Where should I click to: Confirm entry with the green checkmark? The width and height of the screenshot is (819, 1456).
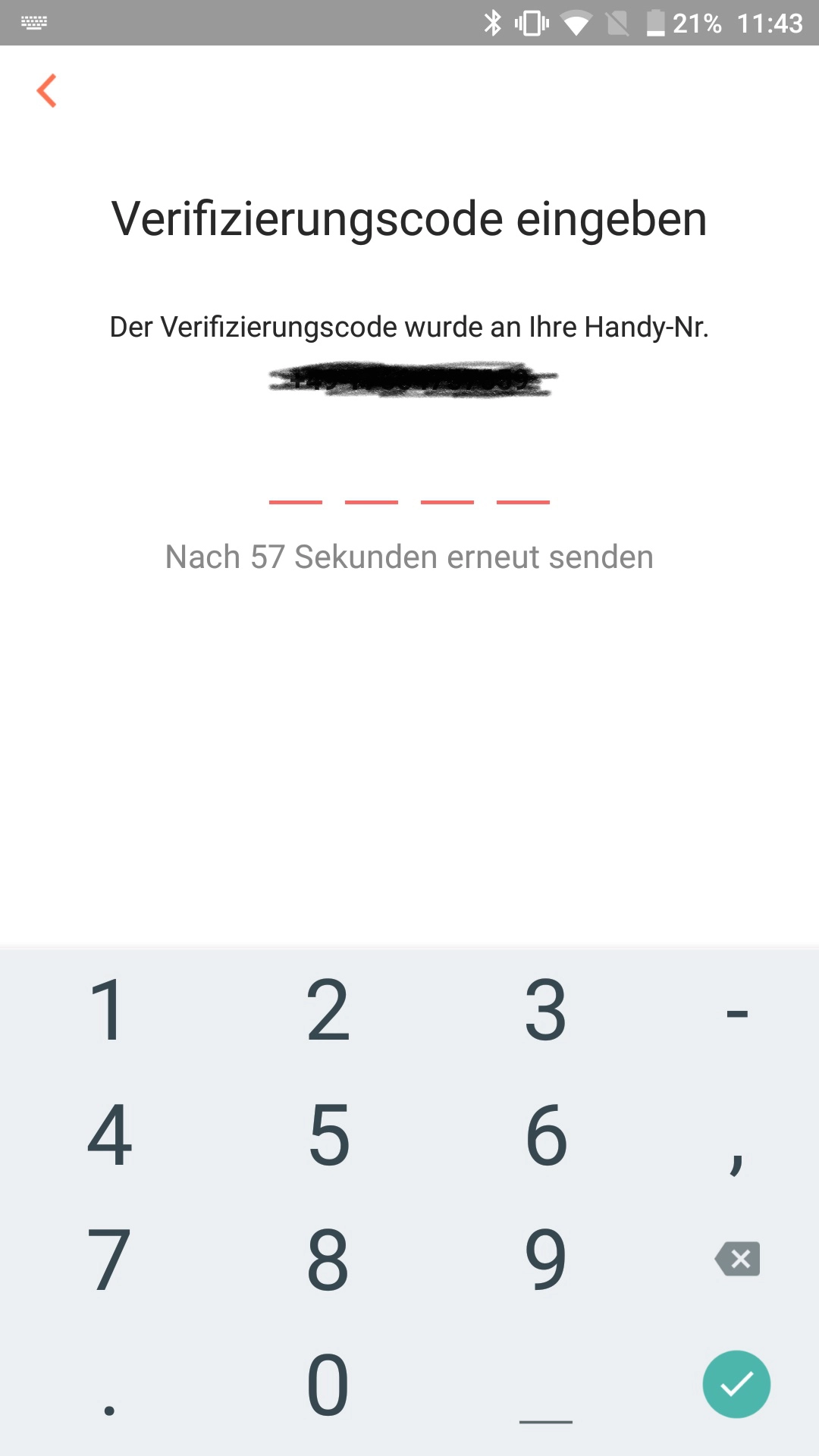[736, 1384]
